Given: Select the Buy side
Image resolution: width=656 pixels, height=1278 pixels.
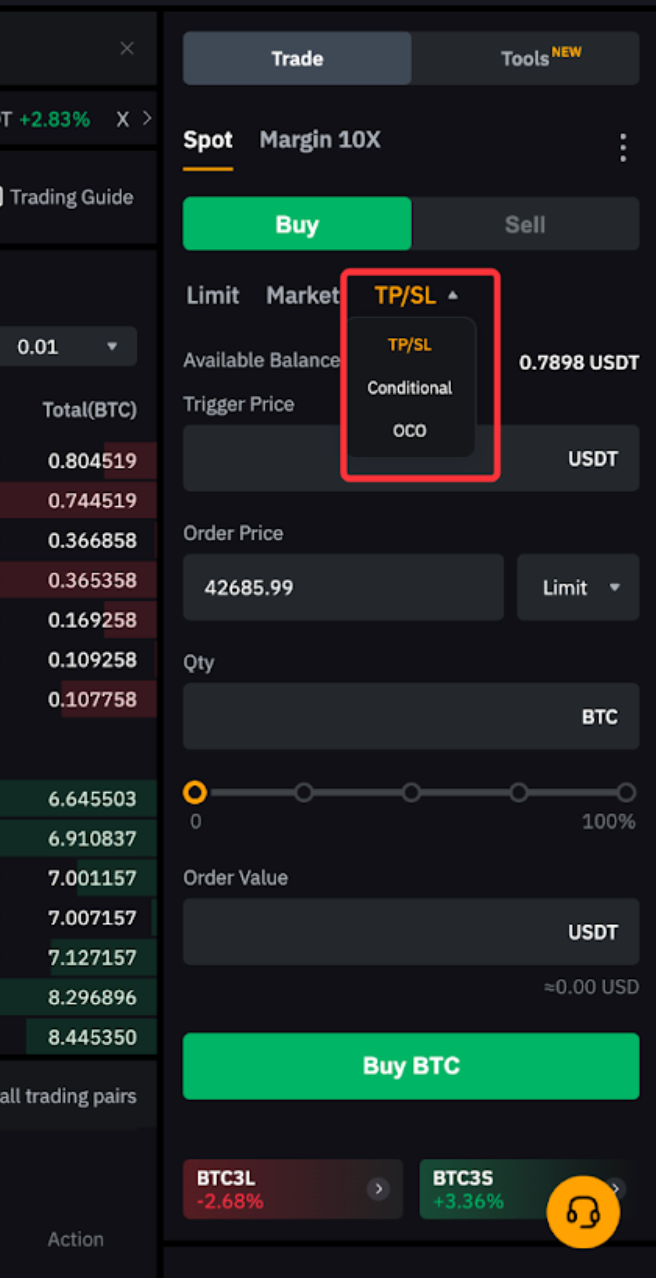Looking at the screenshot, I should pyautogui.click(x=297, y=223).
